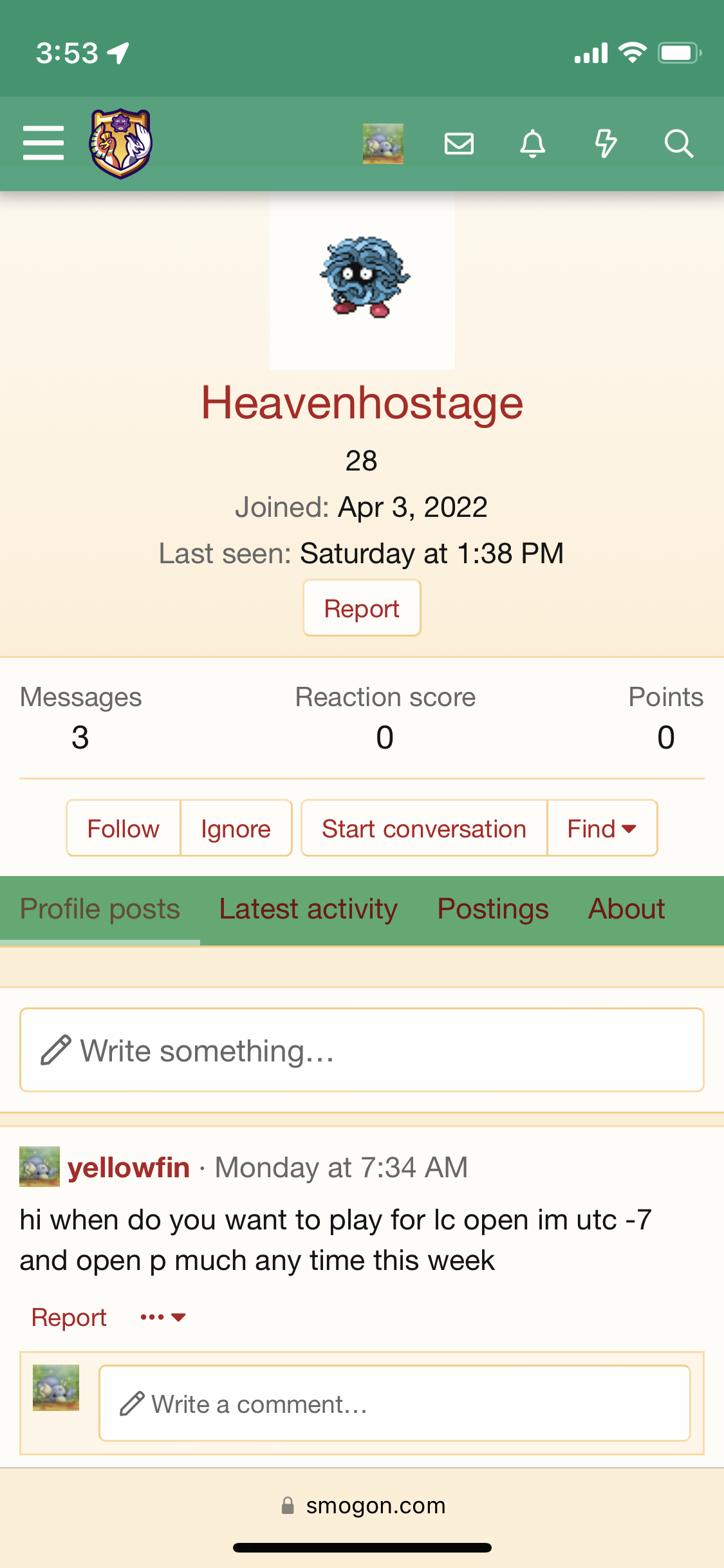The width and height of the screenshot is (724, 1568).
Task: Start conversation with Heavenhostage
Action: (x=424, y=828)
